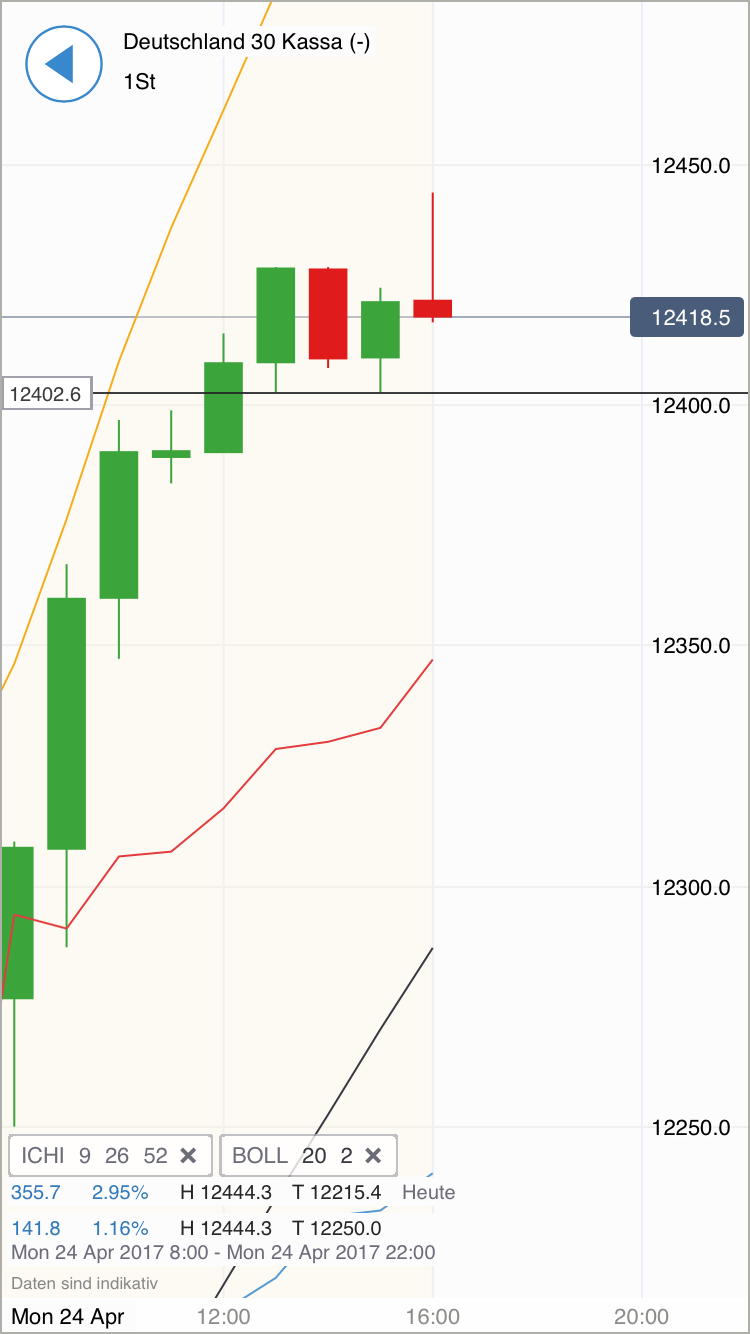Tap the Mon 24 Apr 2017 date range text
This screenshot has width=750, height=1334.
coord(222,1252)
